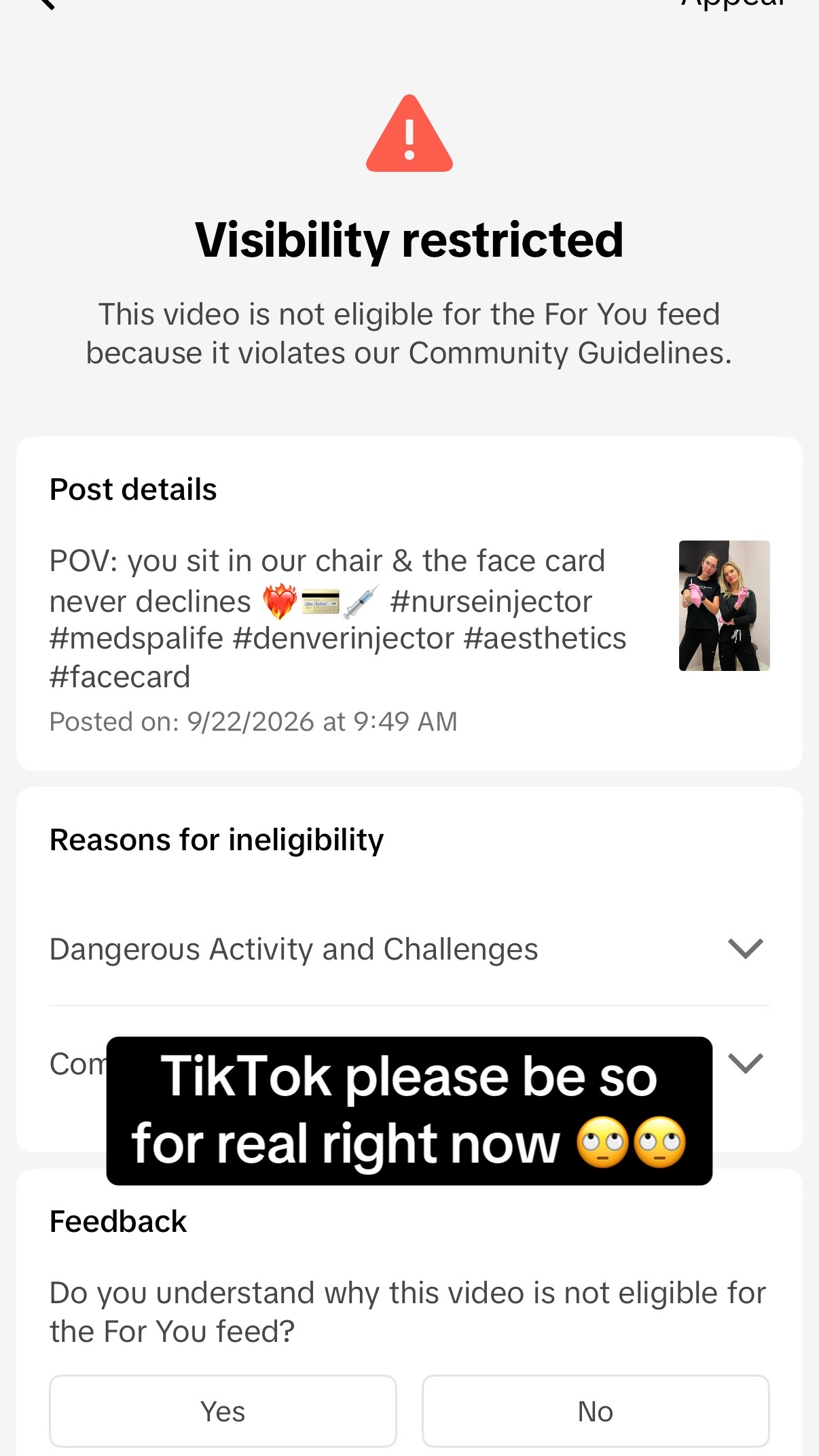Answer Yes to the feedback question
Screen dimensions: 819x1456
[223, 1411]
